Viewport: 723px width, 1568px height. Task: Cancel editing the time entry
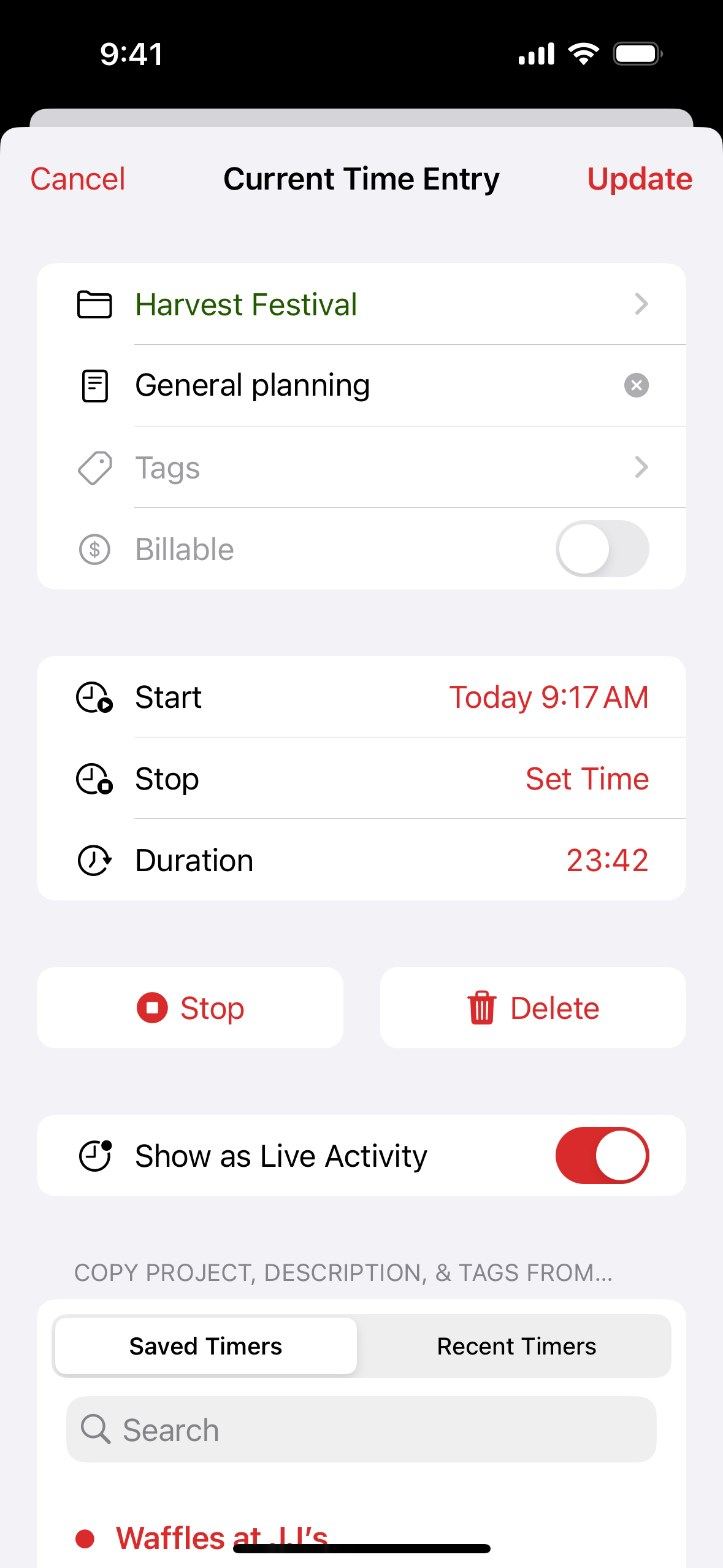coord(78,179)
